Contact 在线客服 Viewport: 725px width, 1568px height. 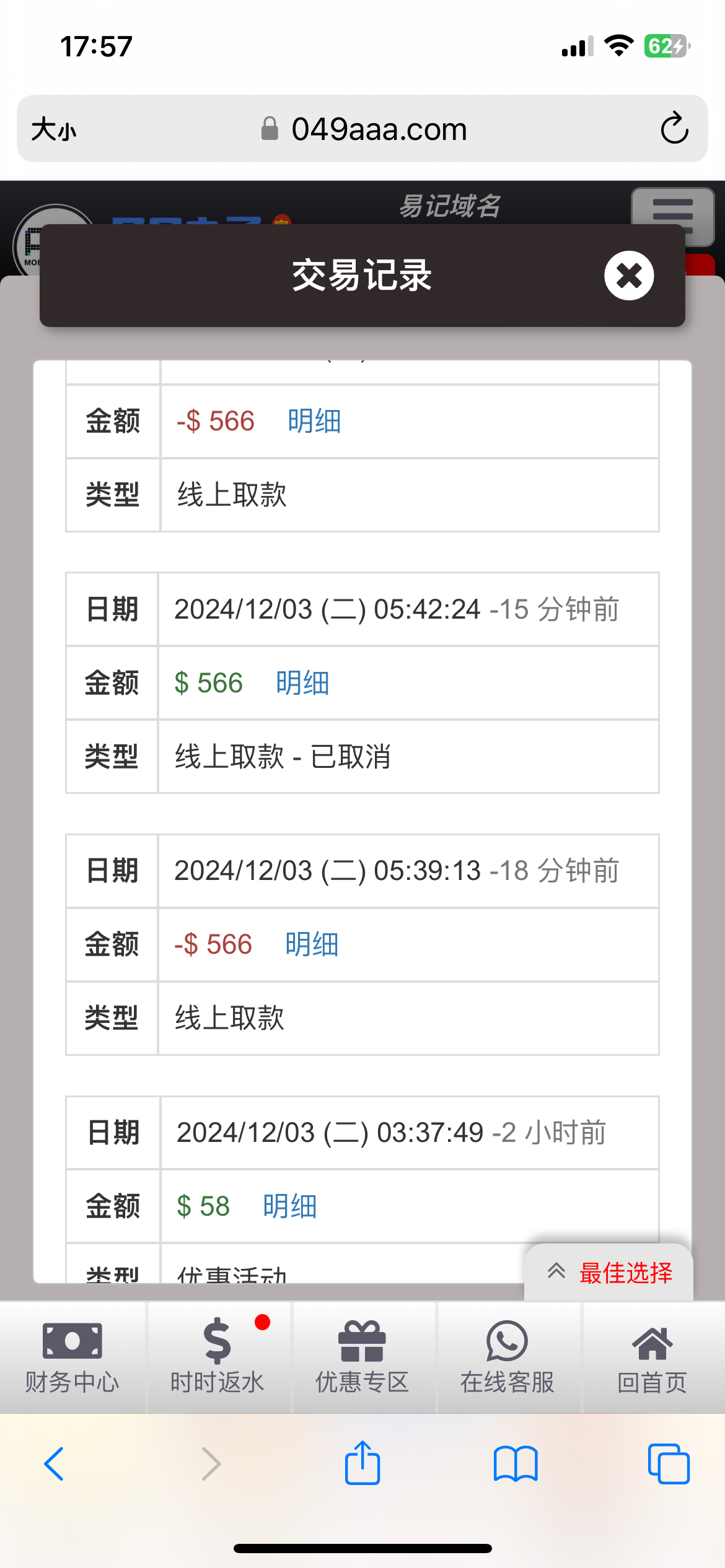pos(507,1357)
